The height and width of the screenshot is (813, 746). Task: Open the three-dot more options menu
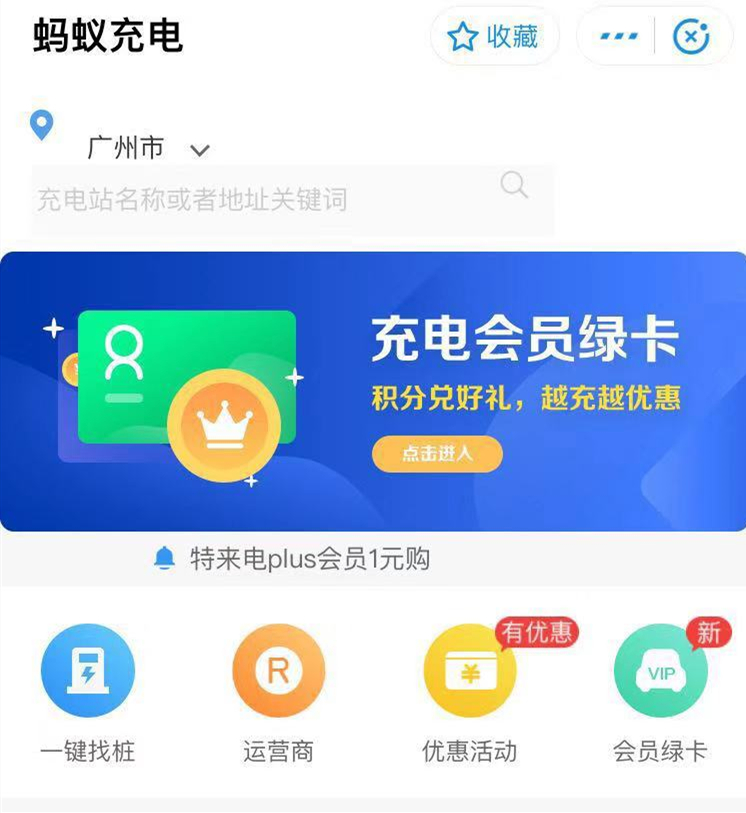click(x=618, y=38)
